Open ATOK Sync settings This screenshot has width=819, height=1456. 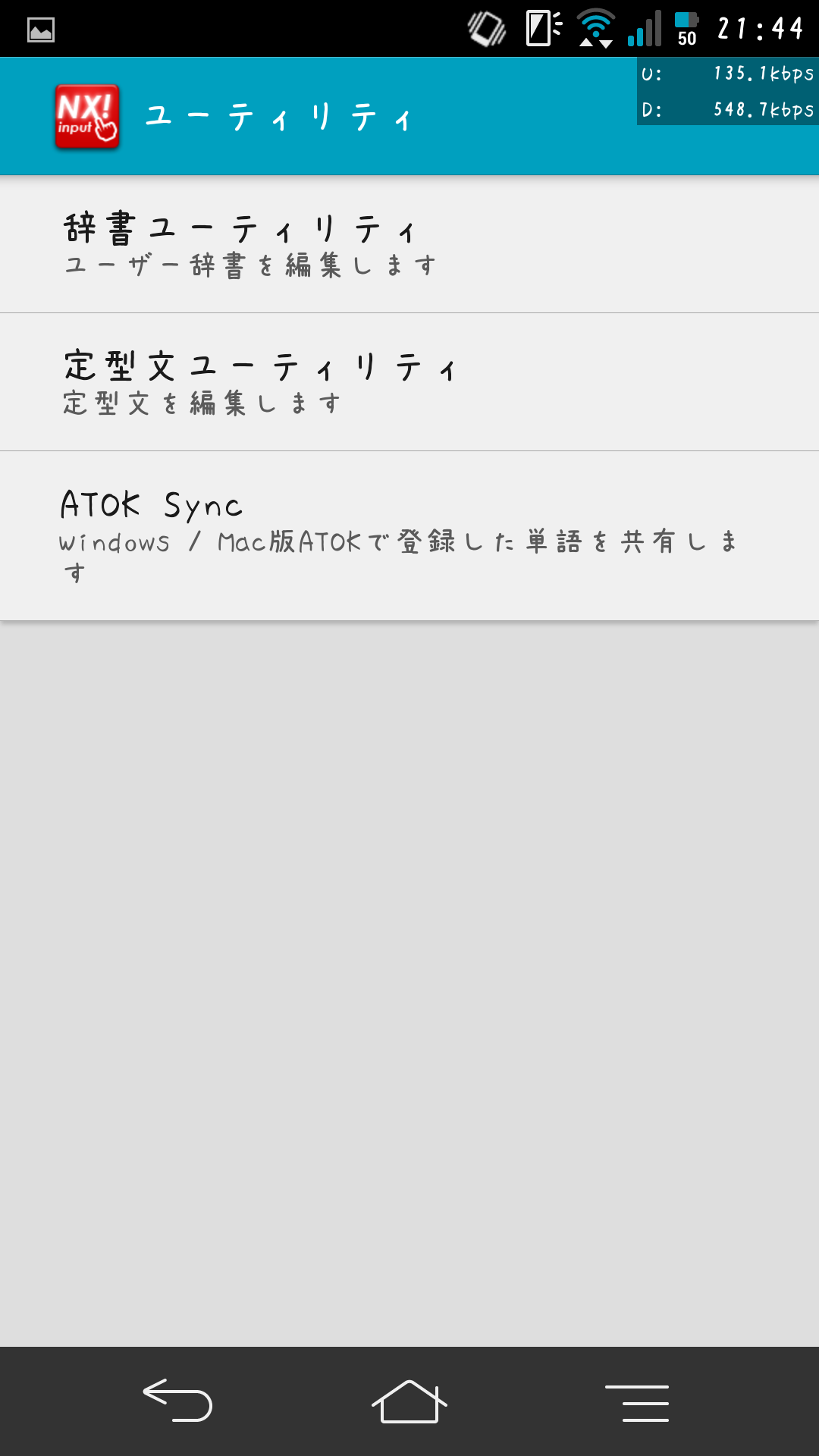pyautogui.click(x=409, y=536)
